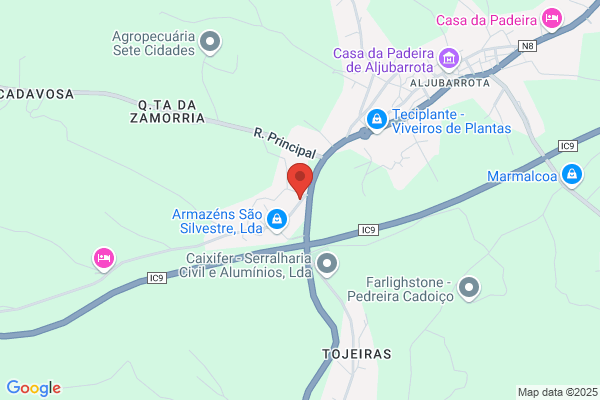Viewport: 600px width, 400px height.
Task: Open the Armazéns São Silvestre, Lda pin
Action: coord(277,220)
